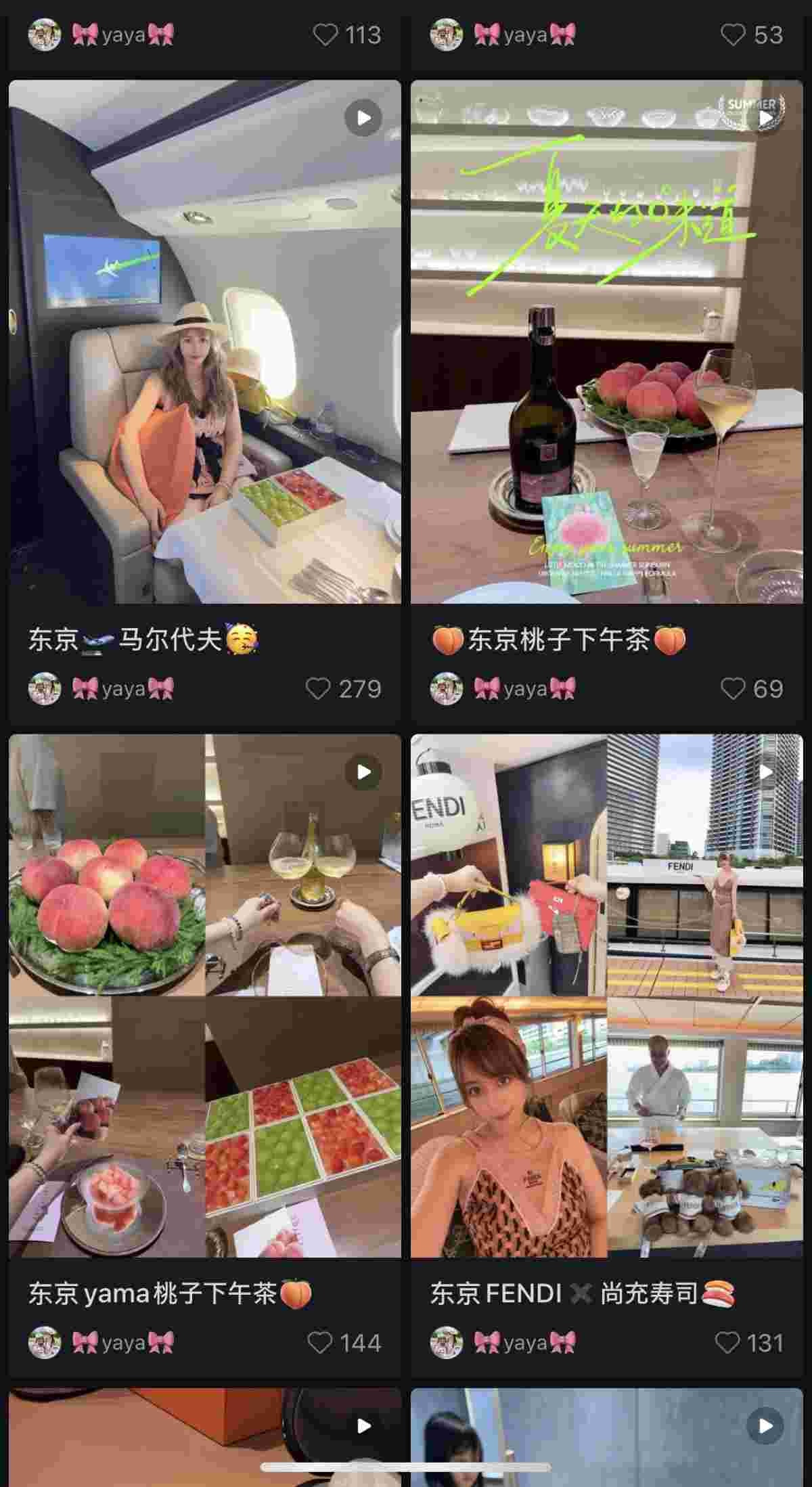Open the 东京 yama 桃子下午茶 post
Viewport: 812px width, 1487px height.
coord(205,996)
